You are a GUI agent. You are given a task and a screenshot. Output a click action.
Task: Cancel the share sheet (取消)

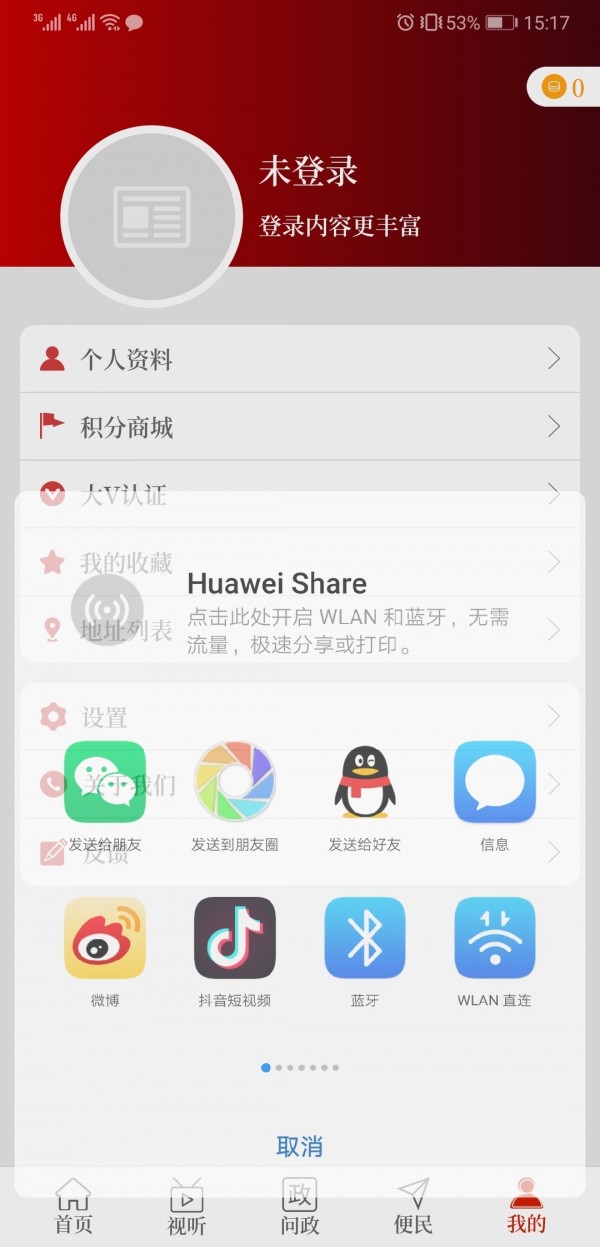pyautogui.click(x=299, y=1146)
